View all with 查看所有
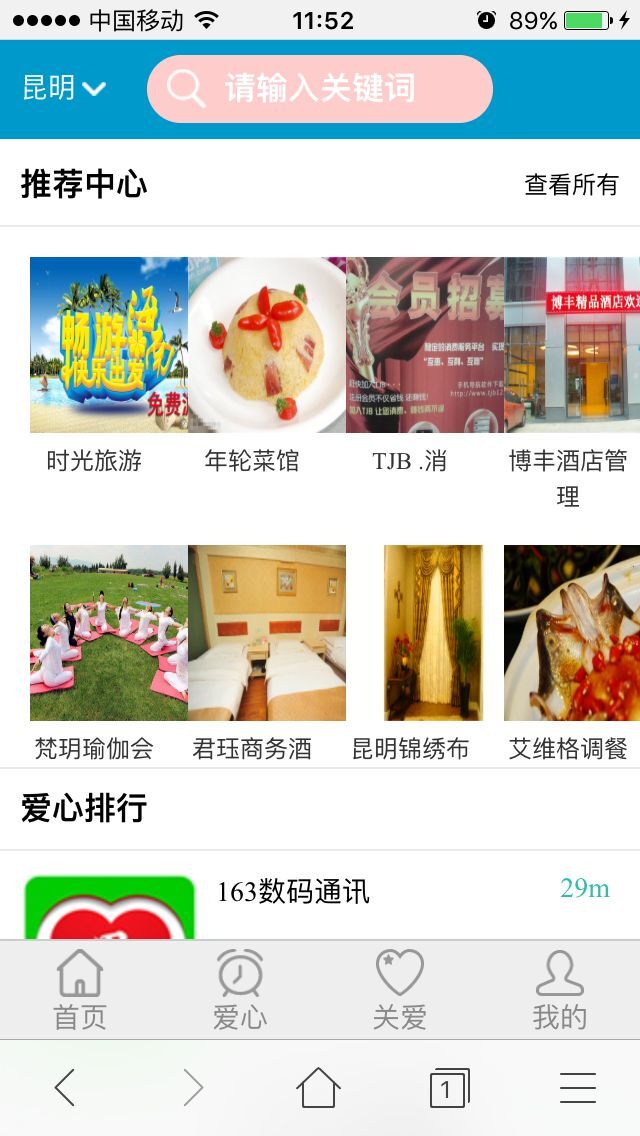This screenshot has height=1136, width=640. click(x=571, y=184)
